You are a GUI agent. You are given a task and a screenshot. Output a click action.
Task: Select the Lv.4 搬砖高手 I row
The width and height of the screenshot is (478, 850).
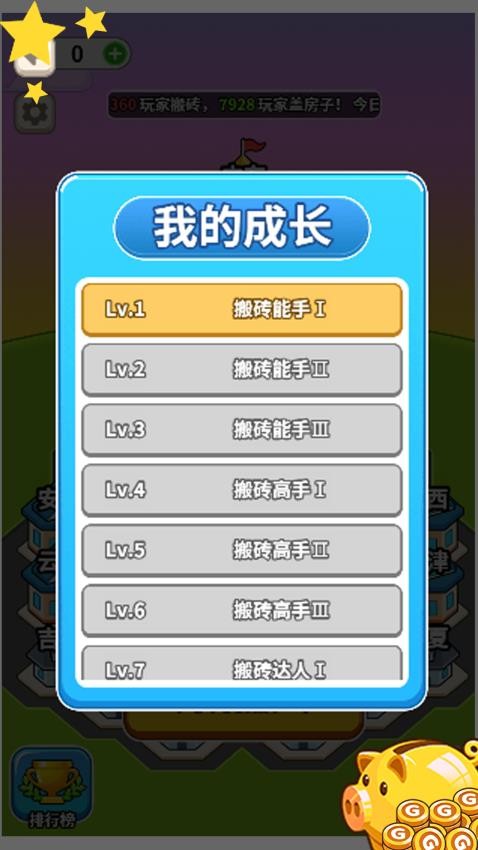click(242, 491)
